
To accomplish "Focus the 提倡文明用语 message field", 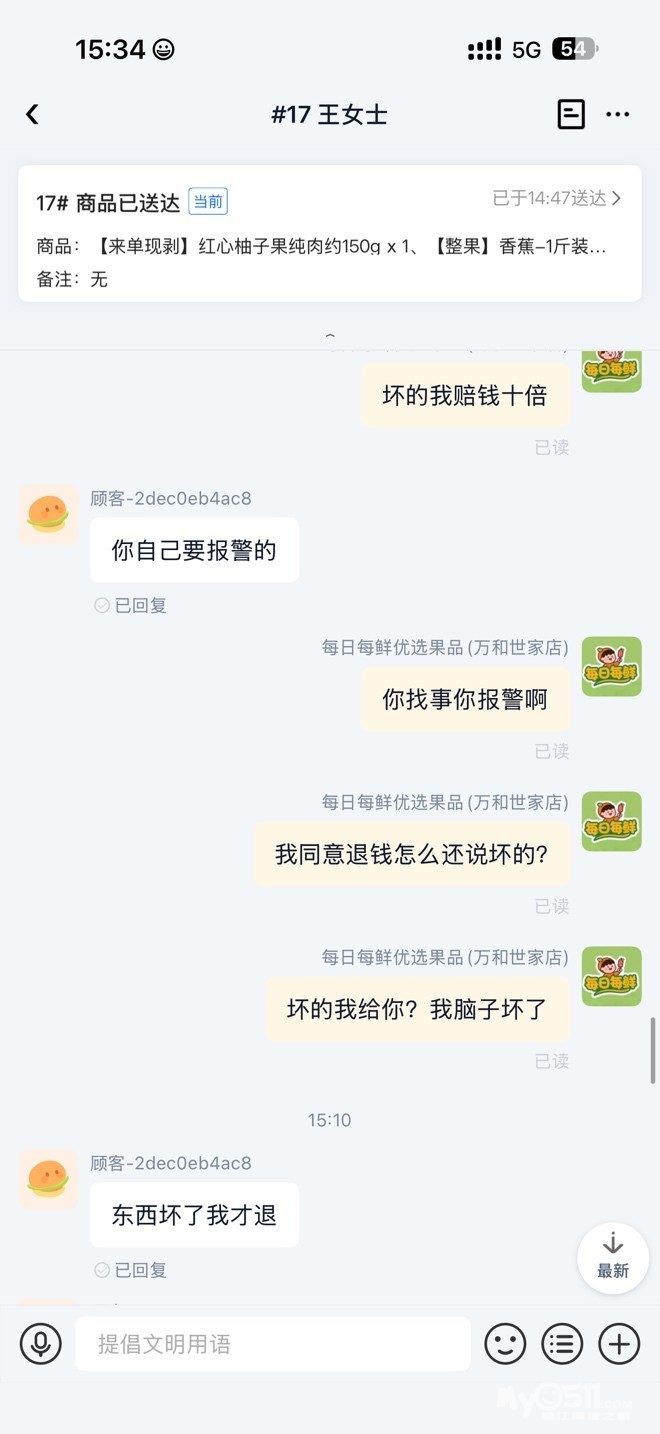I will [272, 1344].
